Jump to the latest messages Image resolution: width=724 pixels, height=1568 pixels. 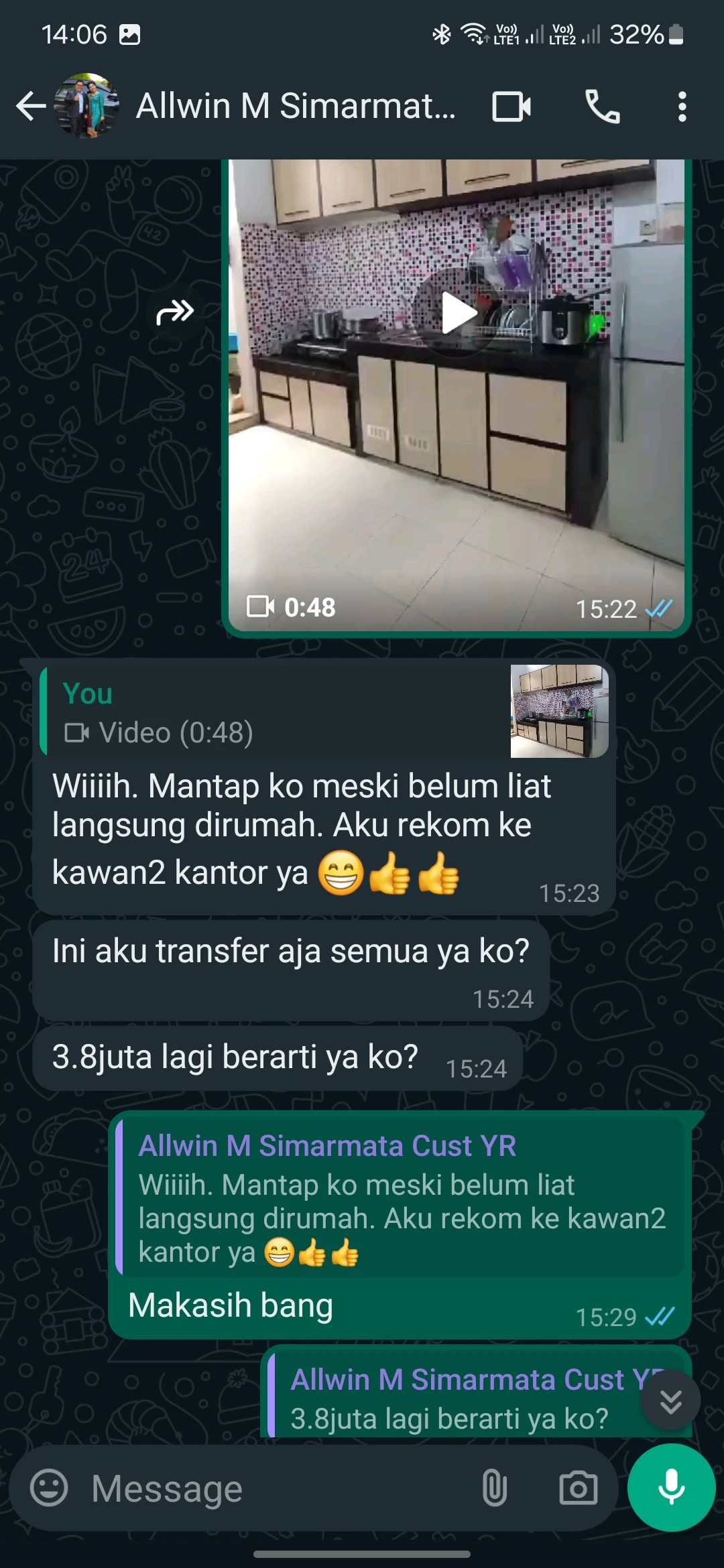(670, 1400)
